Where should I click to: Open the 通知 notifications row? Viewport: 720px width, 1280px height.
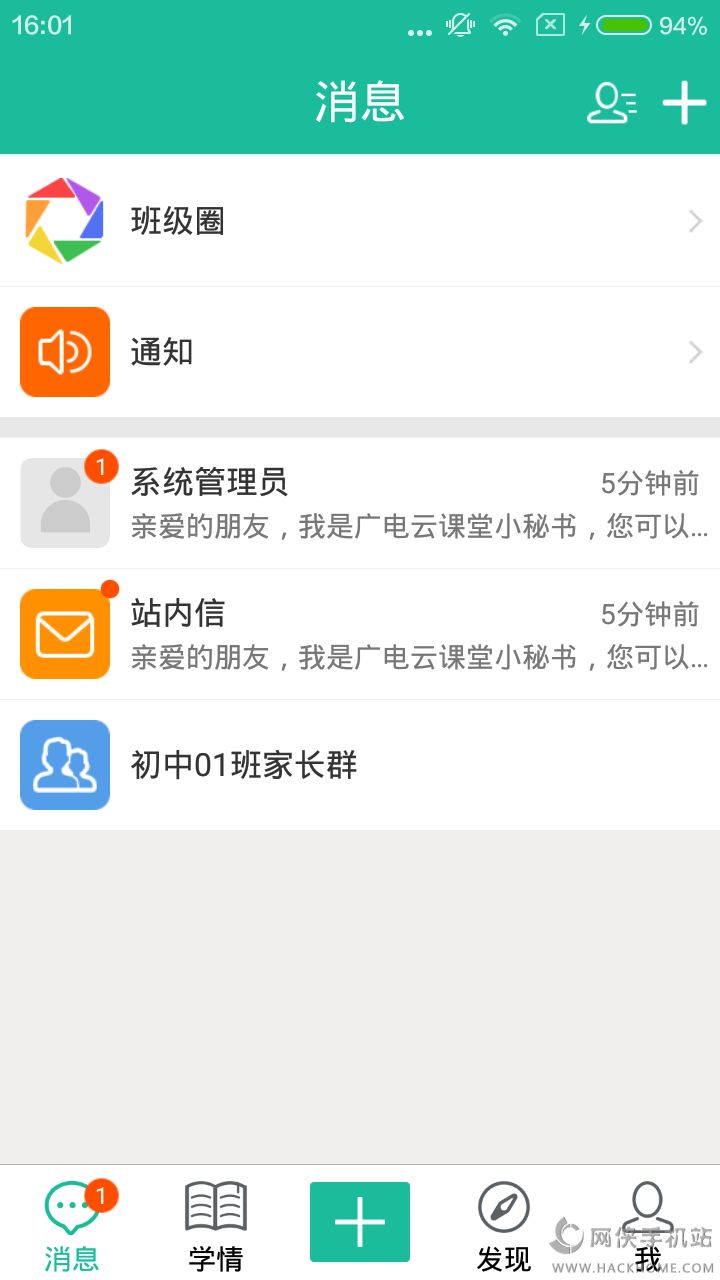(x=360, y=352)
